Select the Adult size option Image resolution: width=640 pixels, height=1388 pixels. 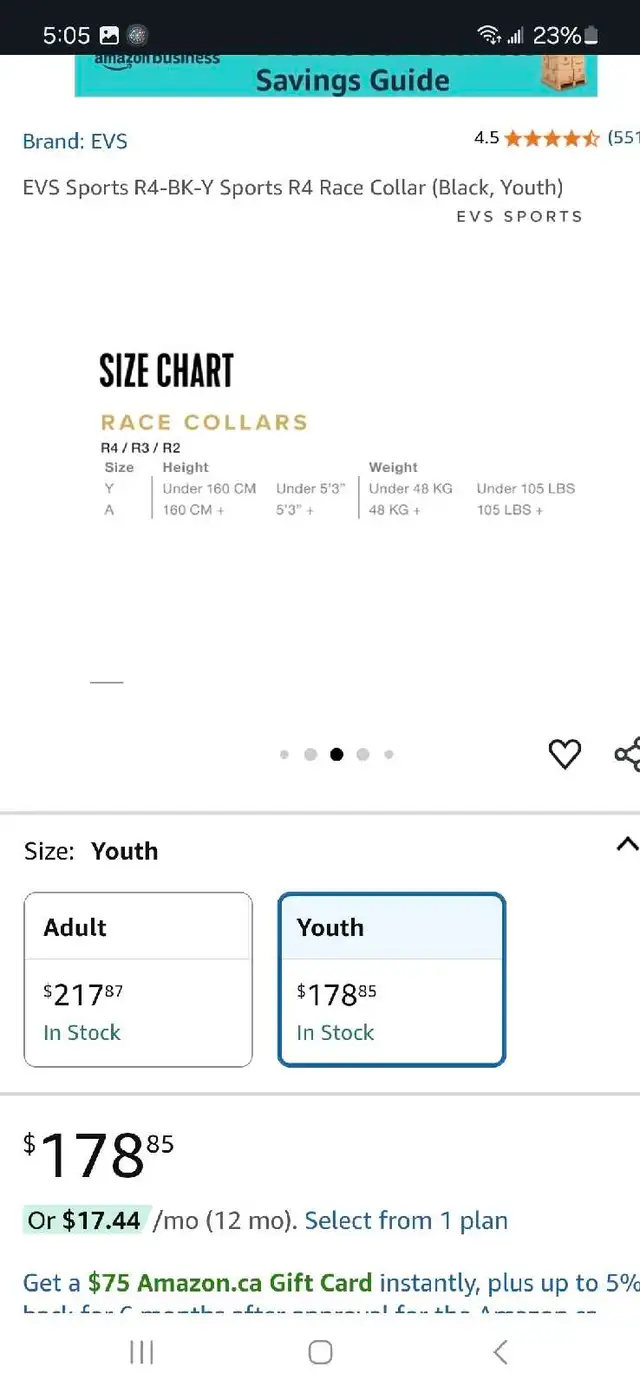[138, 979]
